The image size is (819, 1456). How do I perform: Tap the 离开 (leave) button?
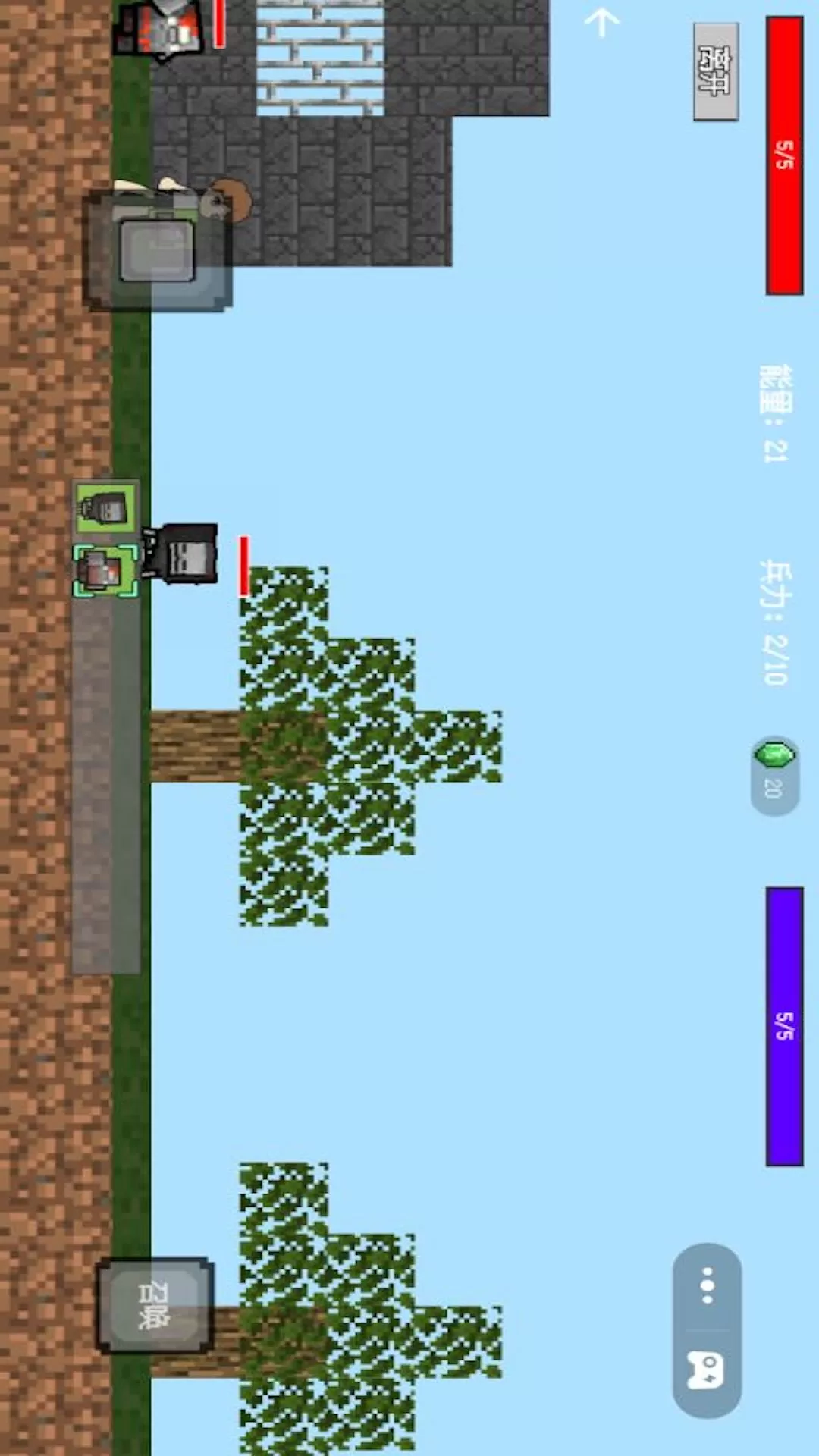coord(715,71)
